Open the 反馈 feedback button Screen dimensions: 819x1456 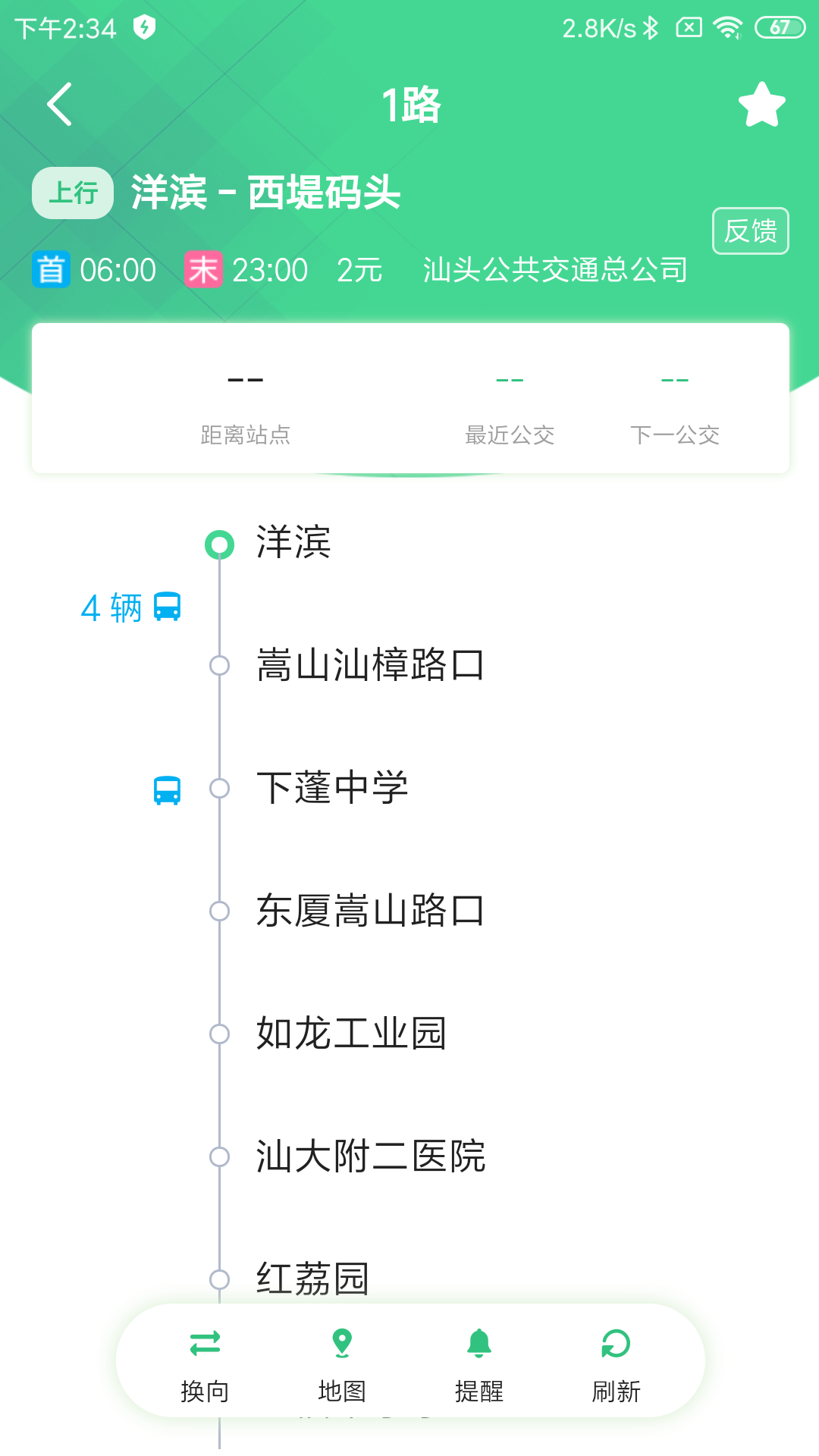coord(750,231)
